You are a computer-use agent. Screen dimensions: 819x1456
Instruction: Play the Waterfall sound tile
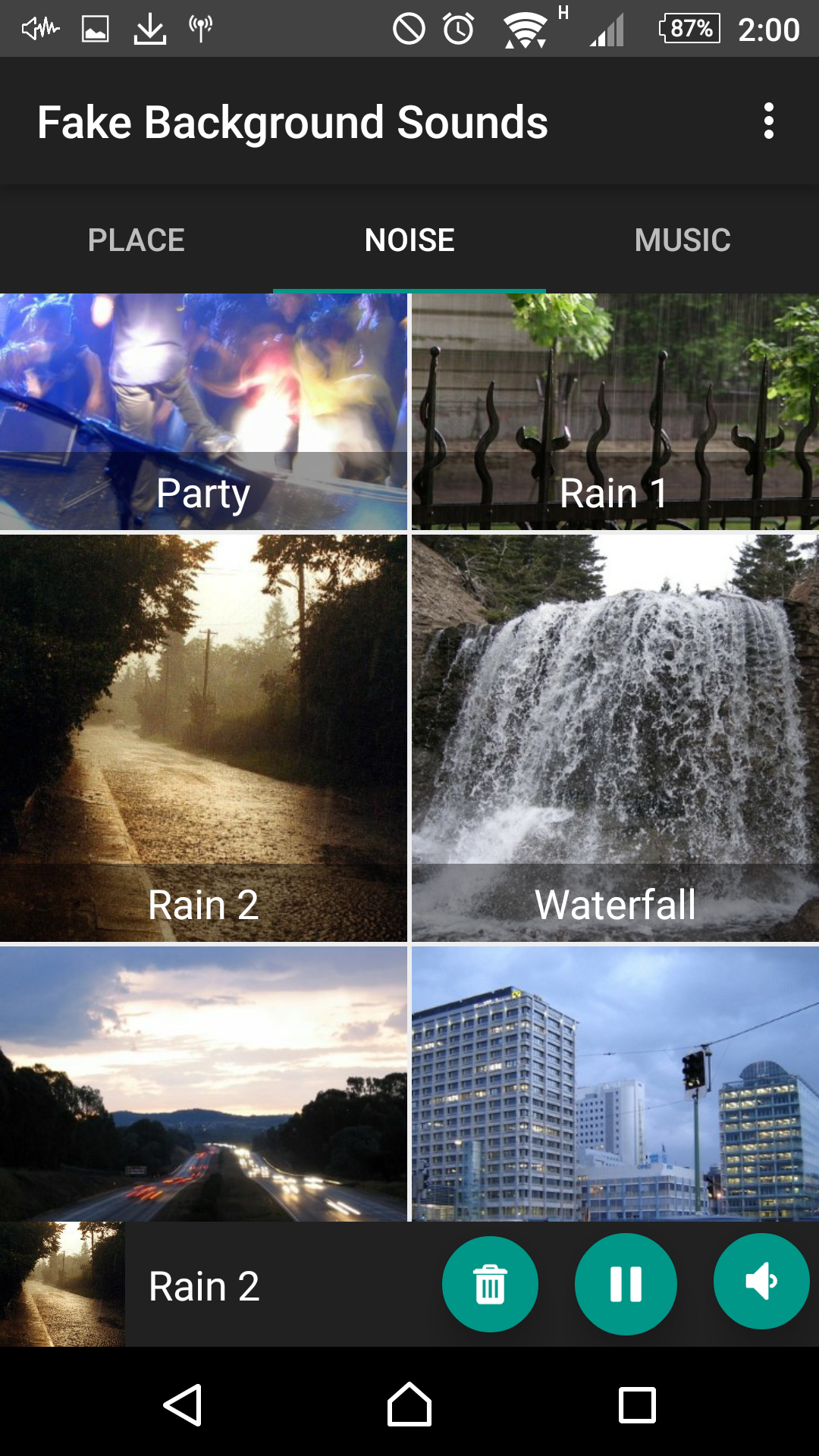tap(615, 738)
